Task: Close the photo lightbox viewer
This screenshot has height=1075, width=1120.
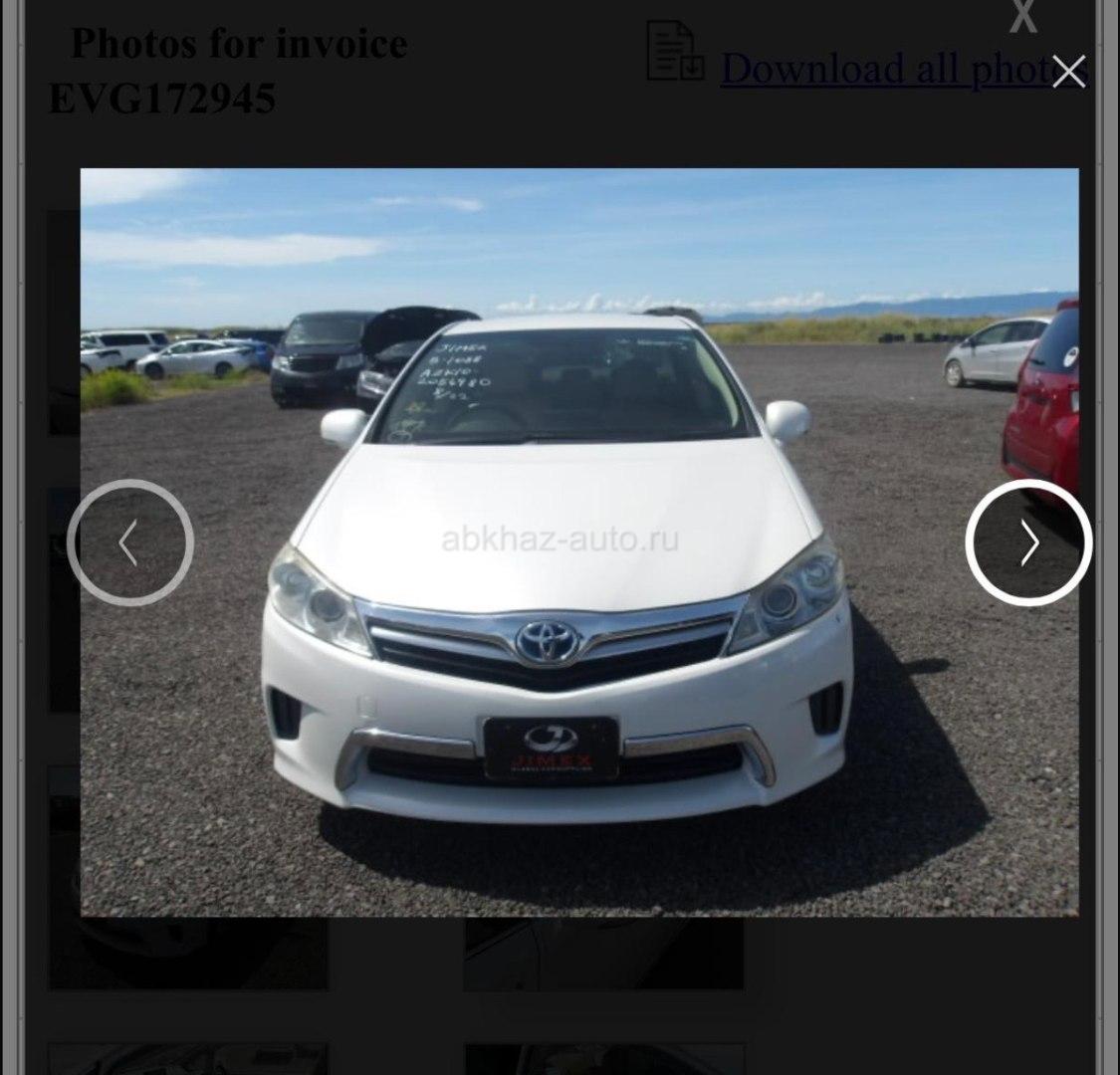Action: pyautogui.click(x=1068, y=72)
